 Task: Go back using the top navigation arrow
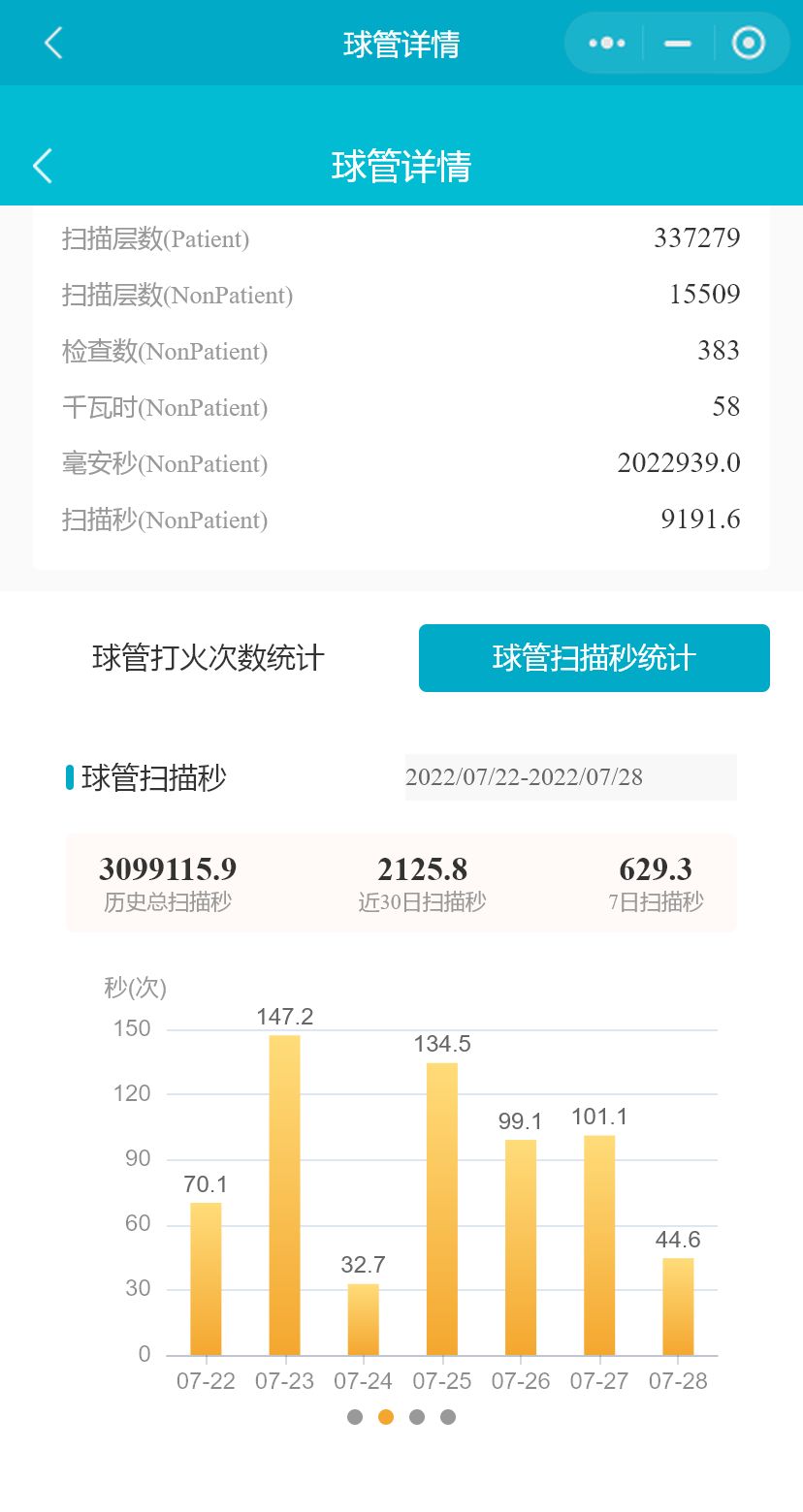tap(53, 43)
